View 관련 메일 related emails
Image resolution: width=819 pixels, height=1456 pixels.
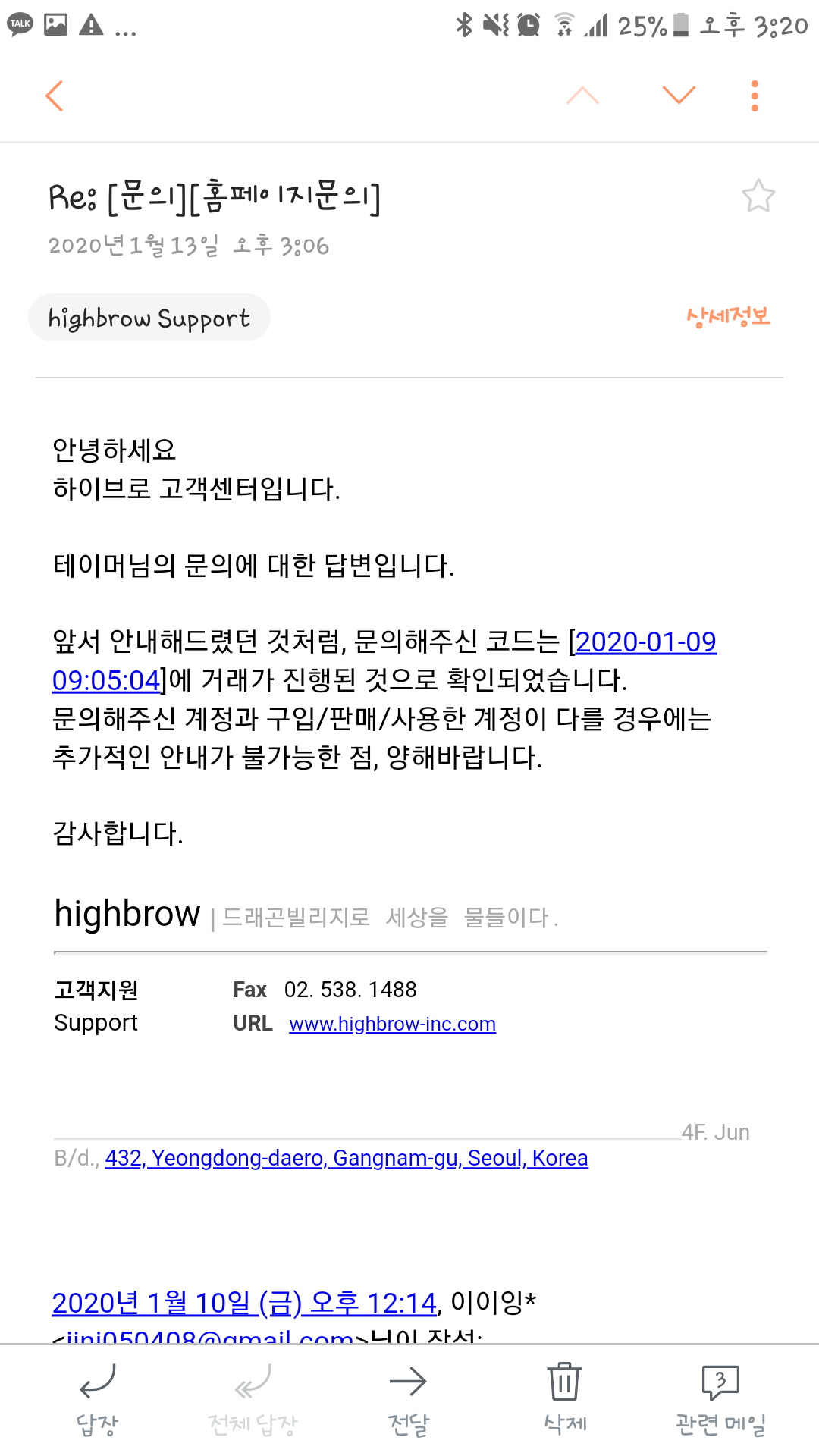[x=720, y=1399]
